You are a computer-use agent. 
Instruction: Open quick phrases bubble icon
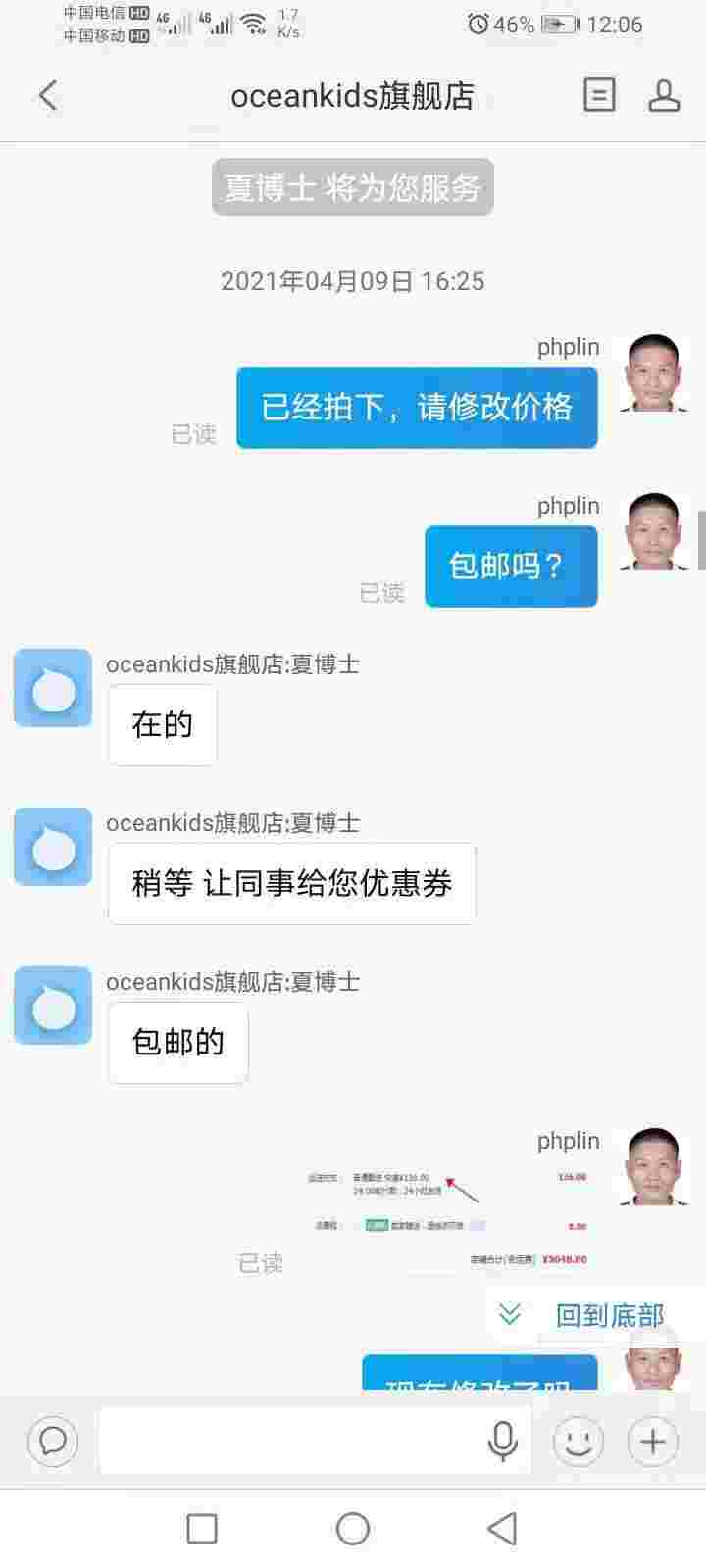[53, 1441]
